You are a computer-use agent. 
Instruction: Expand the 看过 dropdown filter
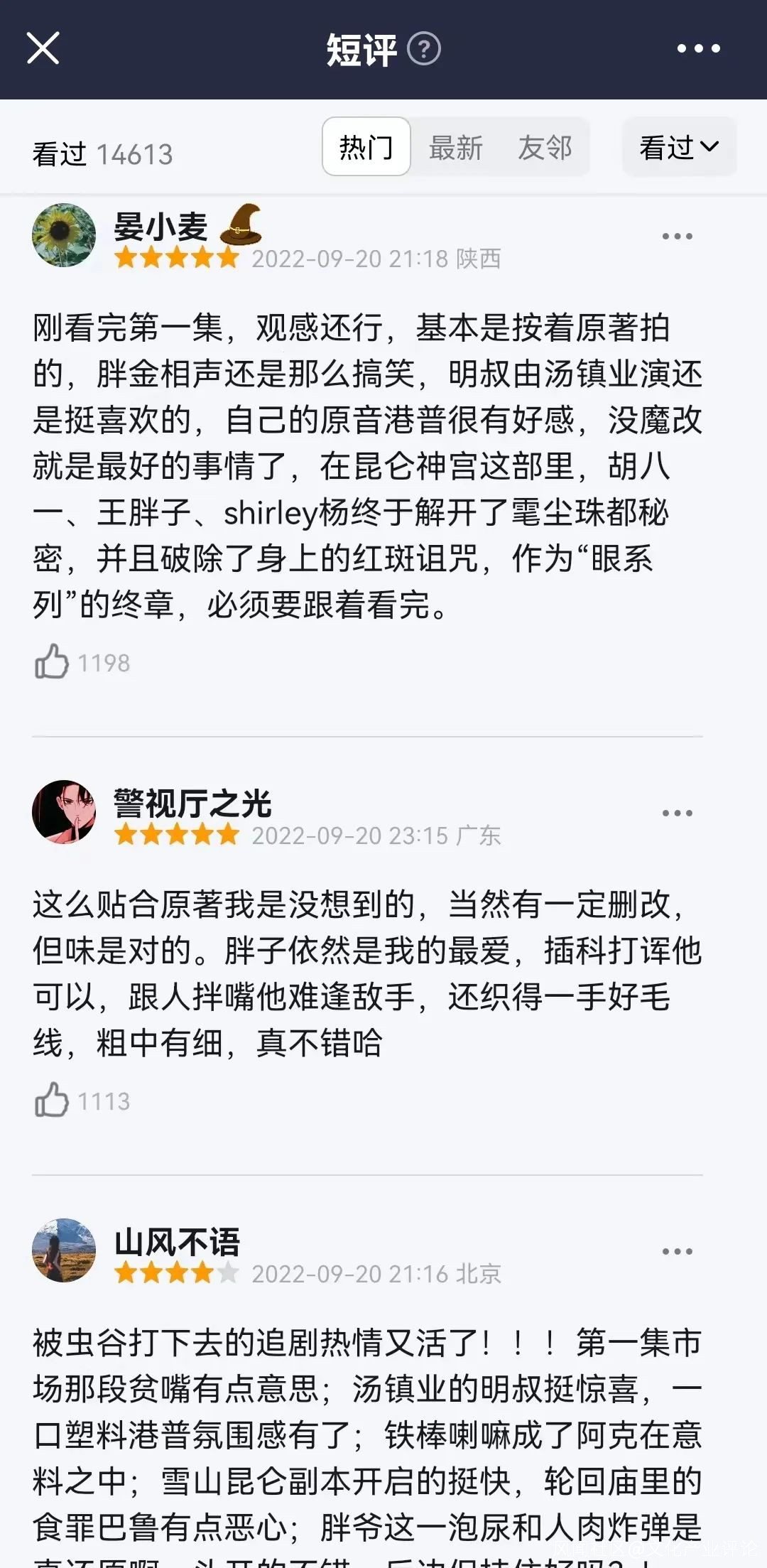679,147
